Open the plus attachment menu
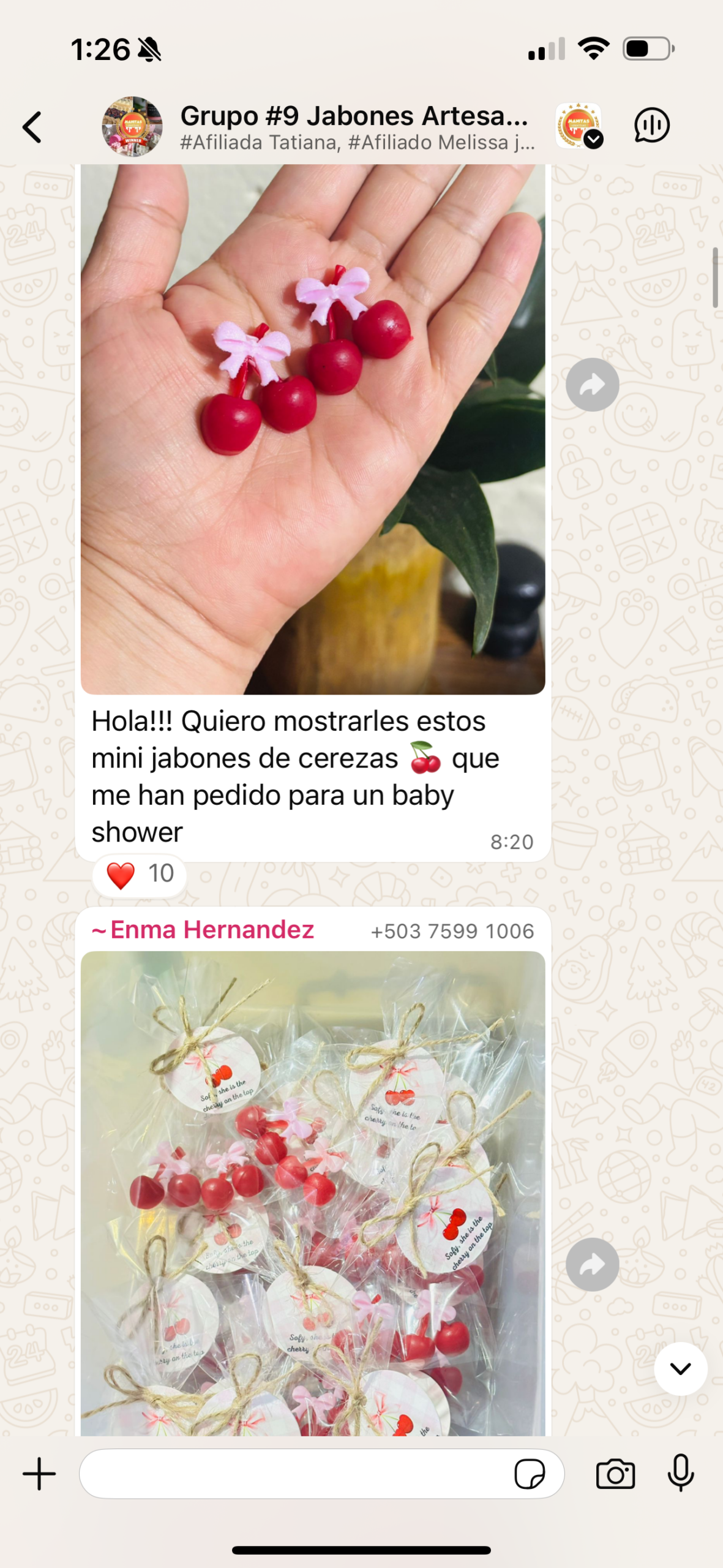Viewport: 723px width, 1568px height. 39,1474
